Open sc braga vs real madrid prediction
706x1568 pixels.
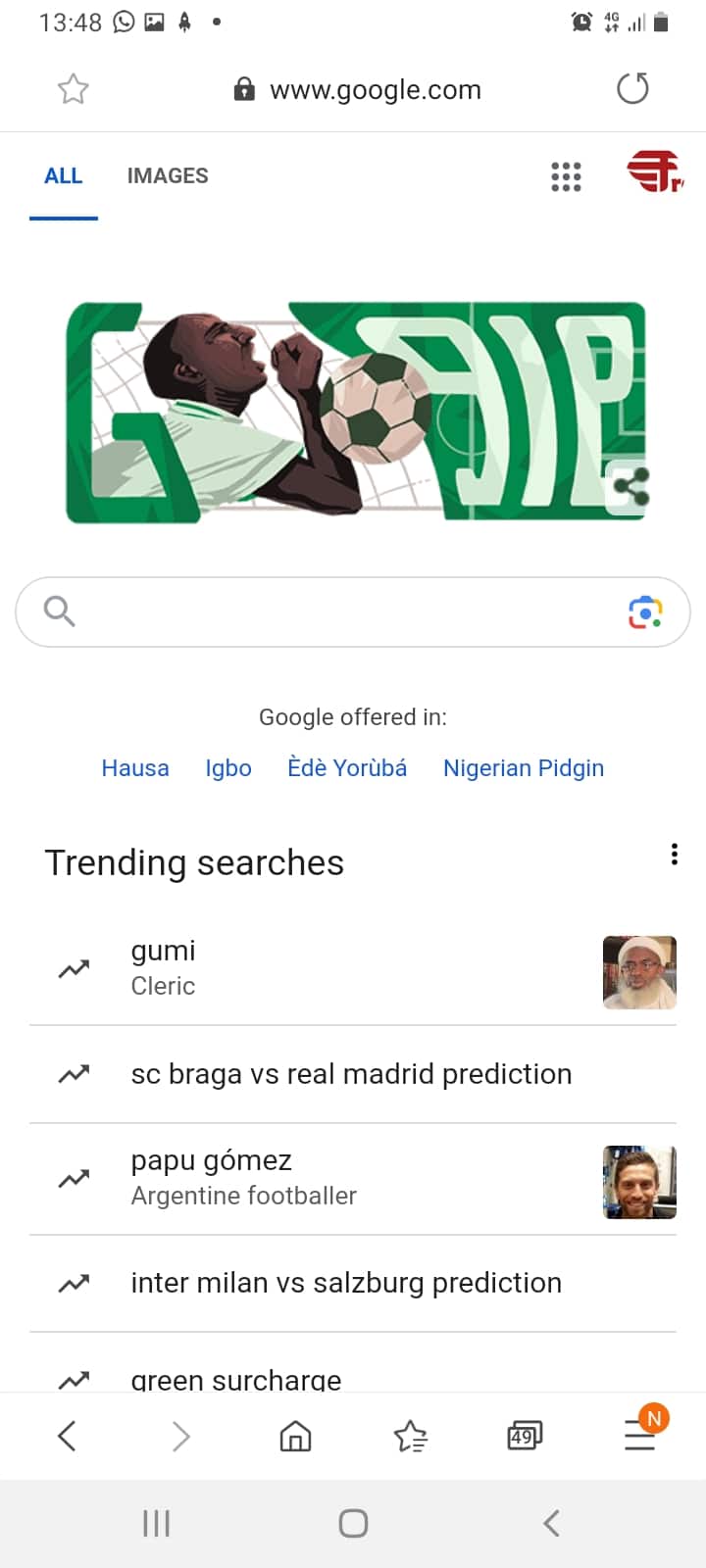pyautogui.click(x=351, y=1074)
